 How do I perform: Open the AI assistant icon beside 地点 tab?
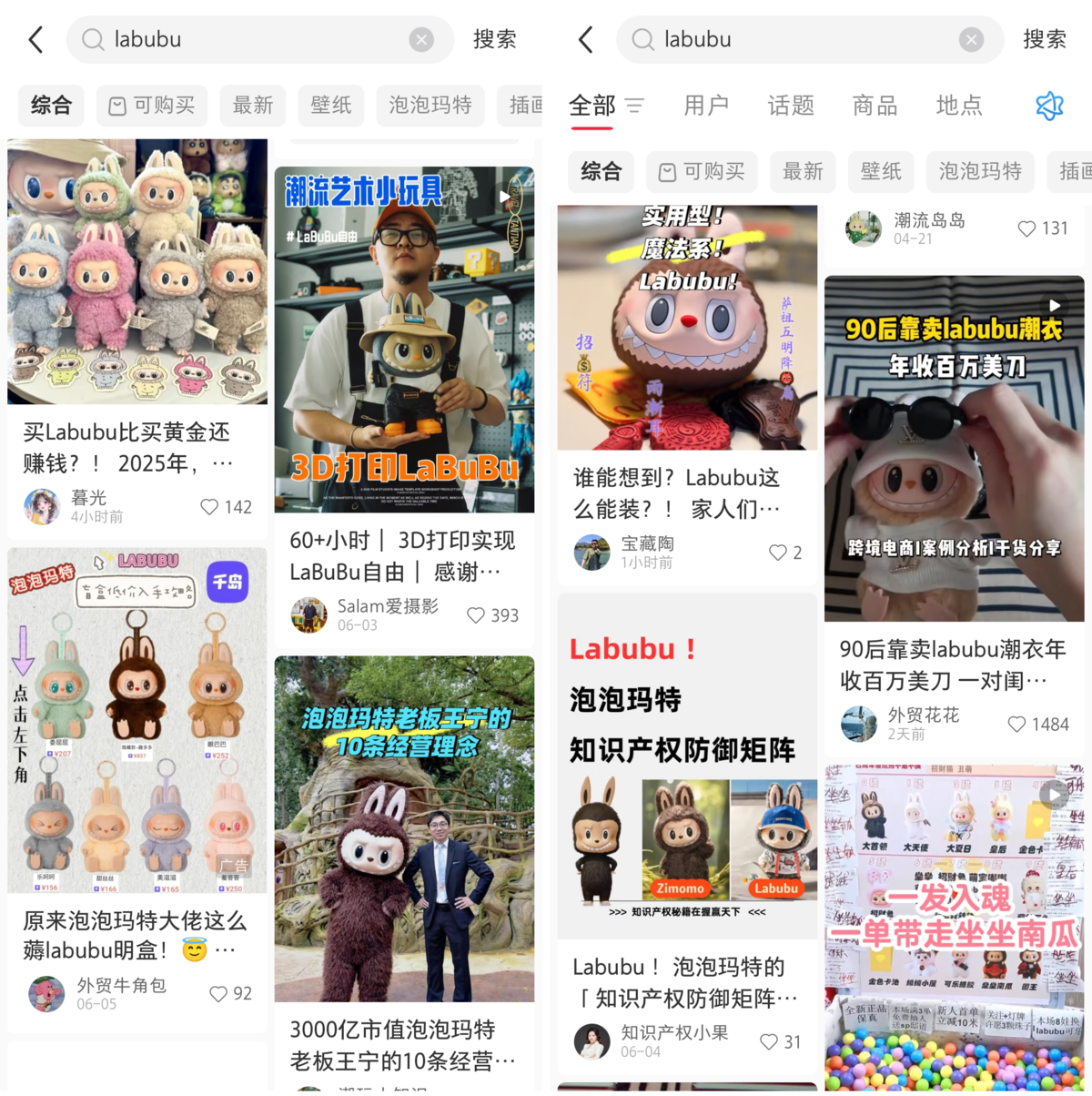coord(1049,106)
